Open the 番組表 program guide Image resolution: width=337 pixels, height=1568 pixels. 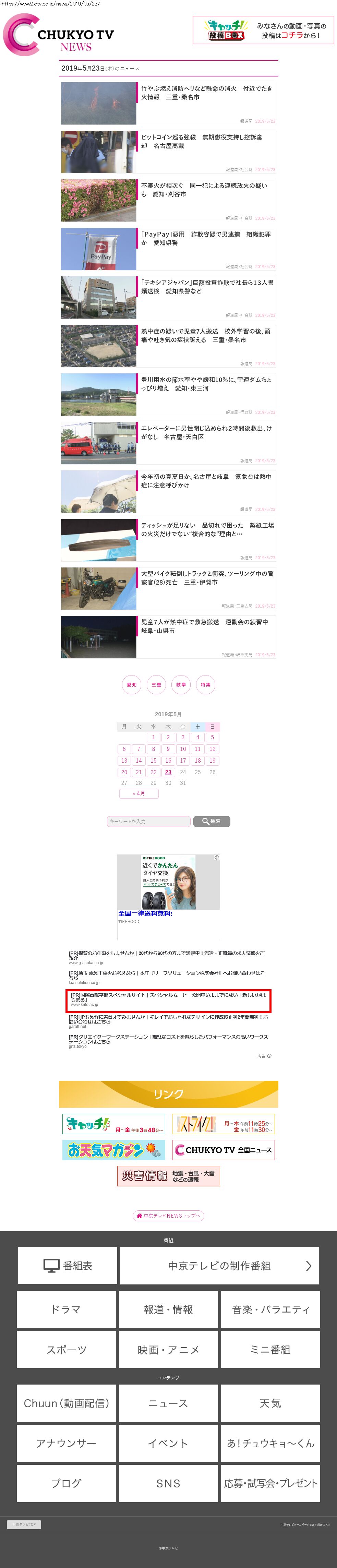[x=68, y=1266]
